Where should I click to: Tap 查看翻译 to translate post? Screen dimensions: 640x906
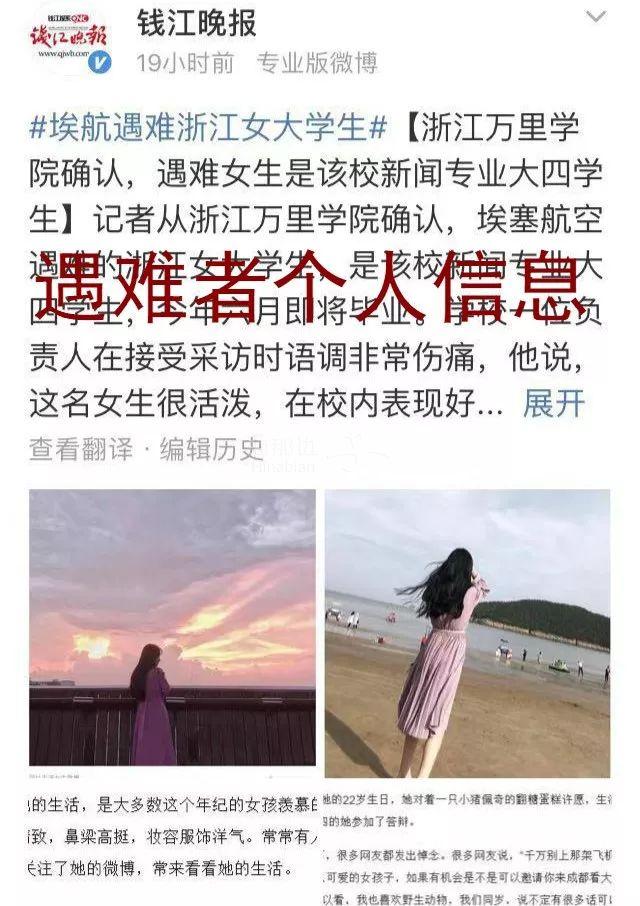coord(80,449)
